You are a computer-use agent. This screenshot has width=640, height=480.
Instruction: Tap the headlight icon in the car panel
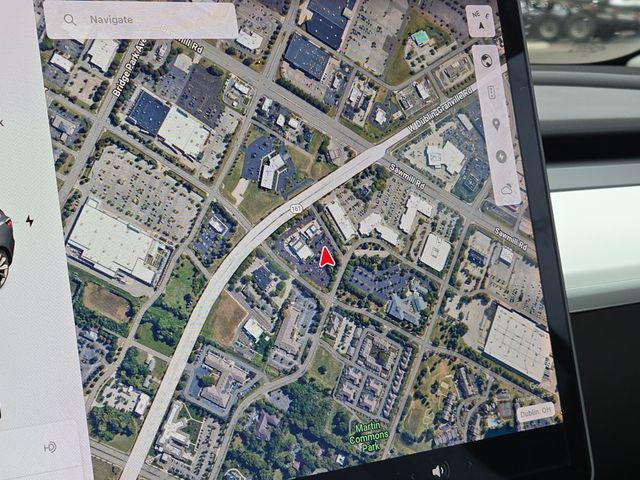(50, 446)
